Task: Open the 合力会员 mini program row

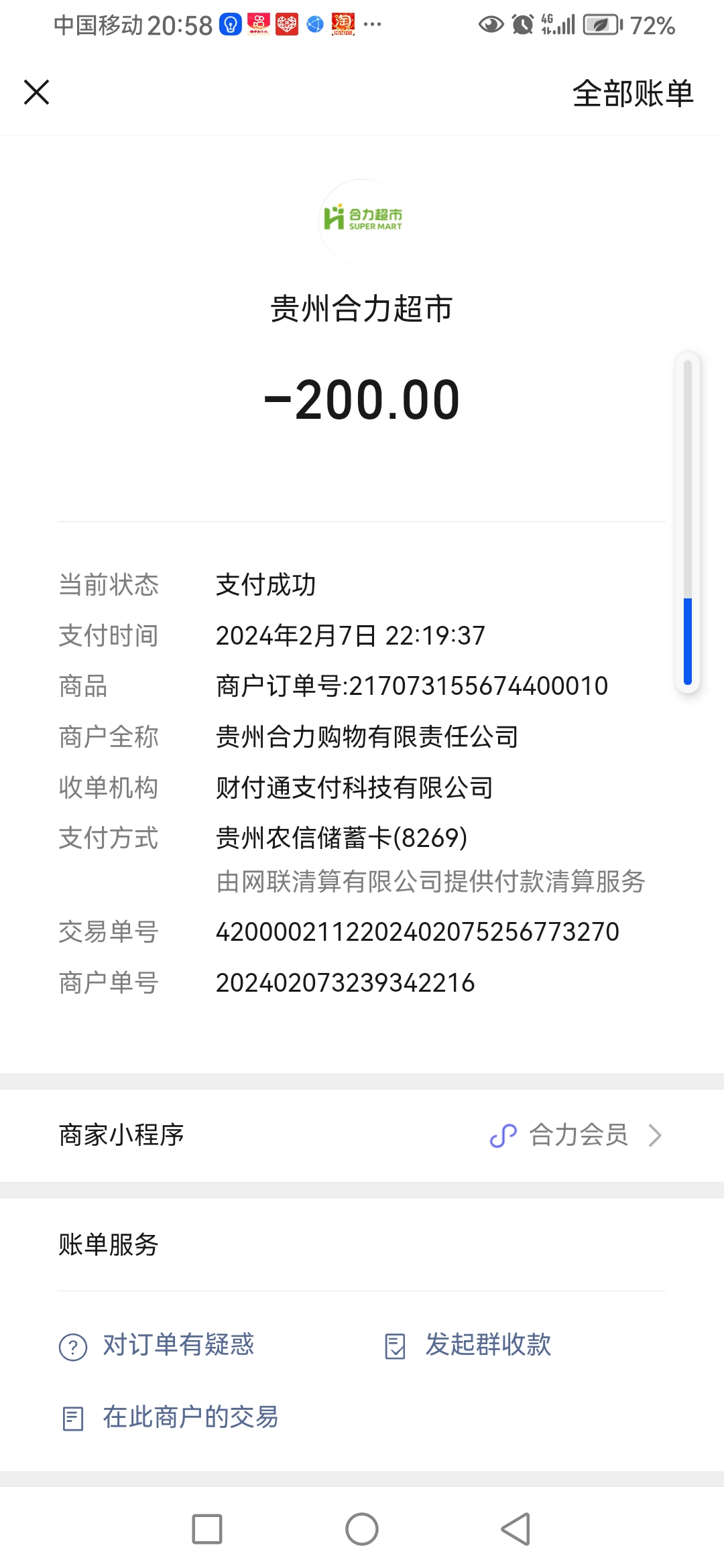Action: [575, 1135]
